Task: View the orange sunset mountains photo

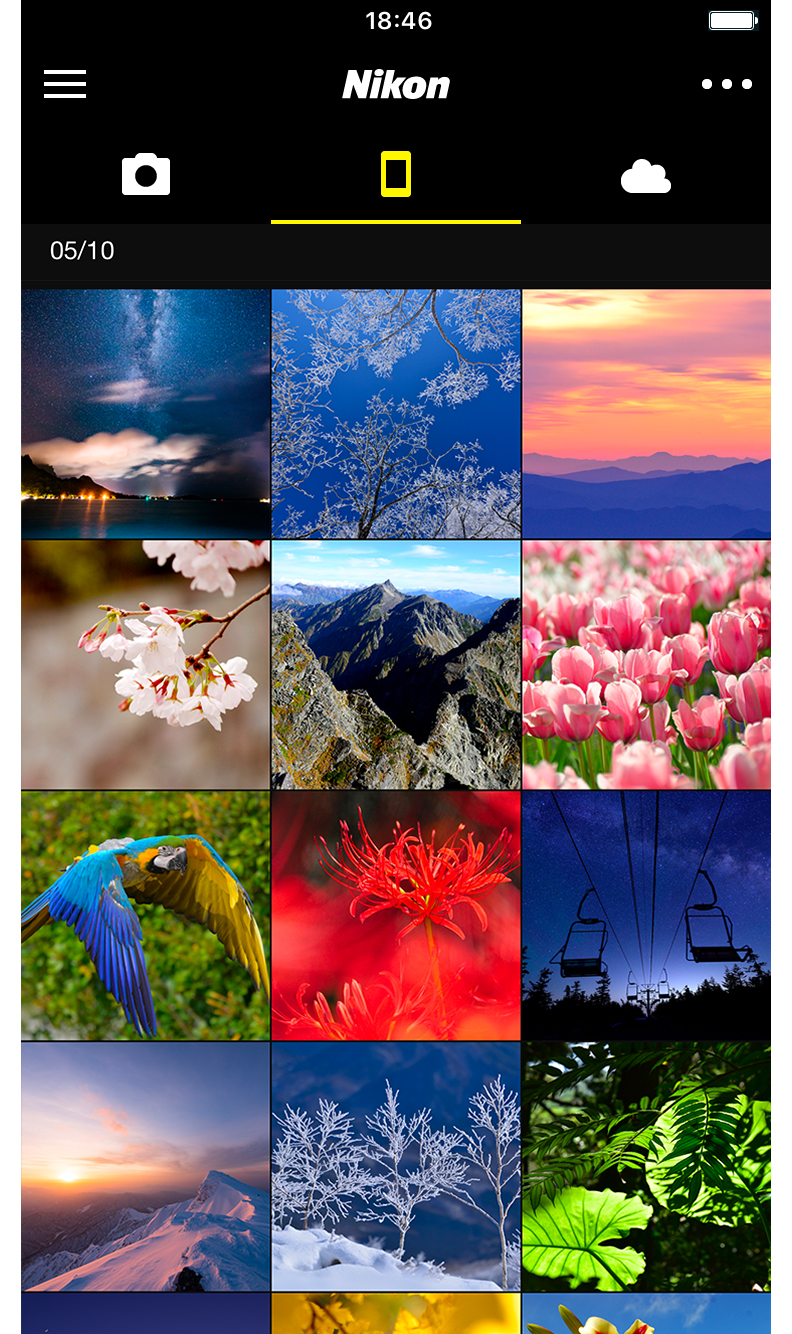Action: (x=646, y=414)
